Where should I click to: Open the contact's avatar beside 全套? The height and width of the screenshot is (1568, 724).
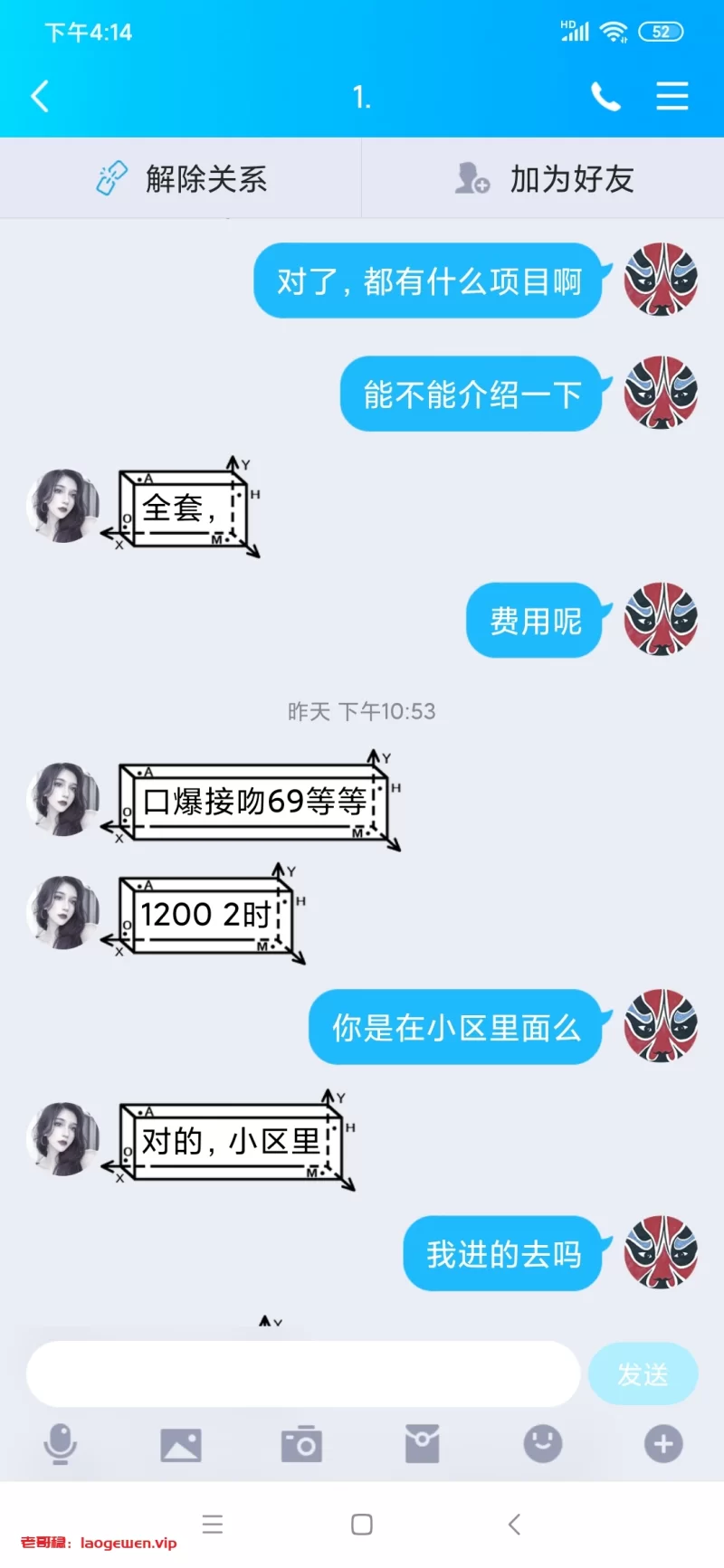[62, 506]
